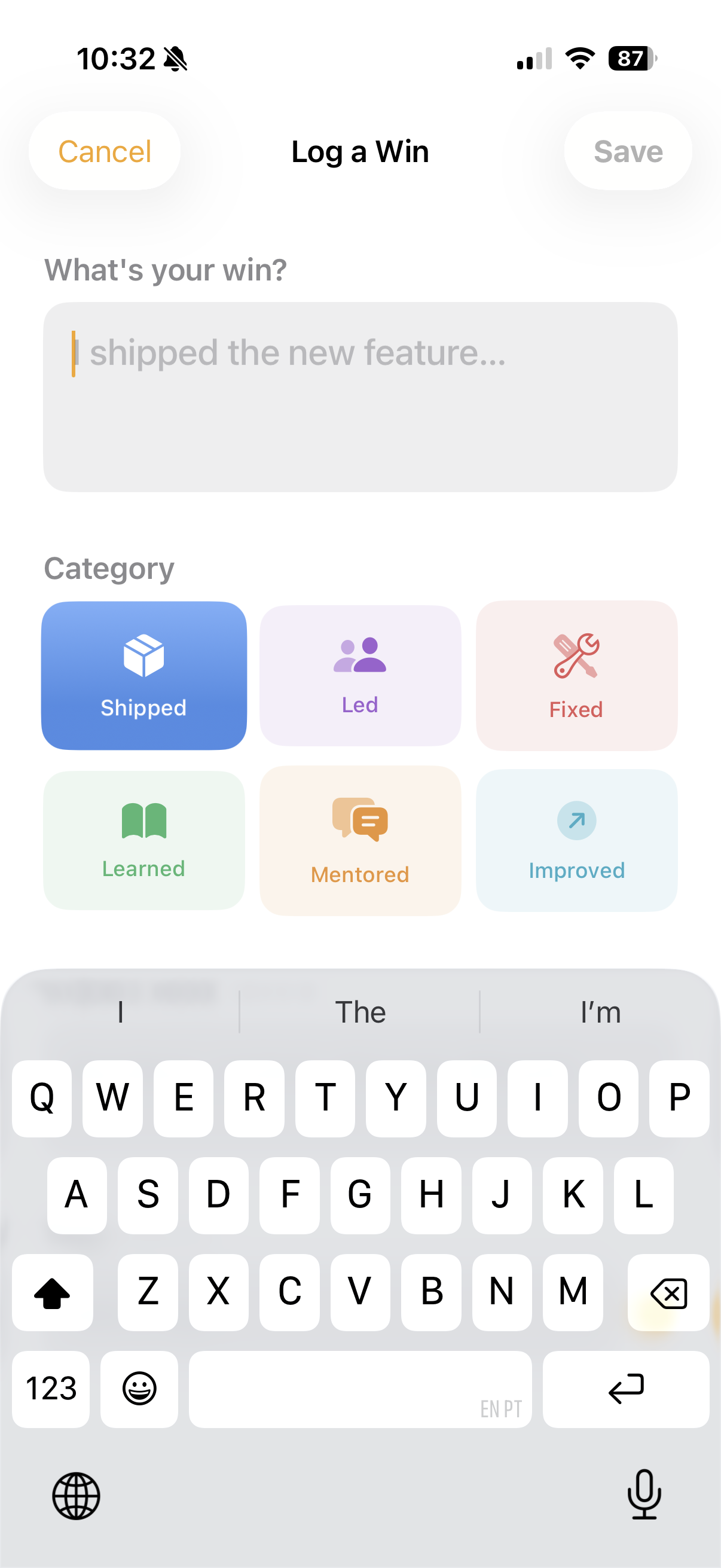Tap the backspace key
Image resolution: width=721 pixels, height=1568 pixels.
[668, 1292]
